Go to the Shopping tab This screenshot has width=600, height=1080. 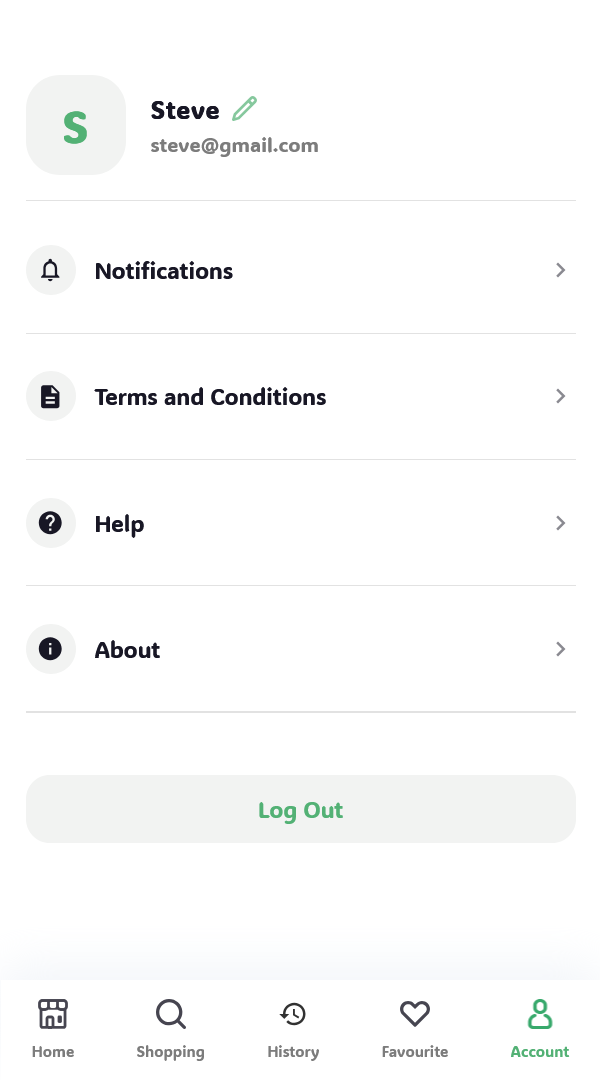click(171, 1028)
